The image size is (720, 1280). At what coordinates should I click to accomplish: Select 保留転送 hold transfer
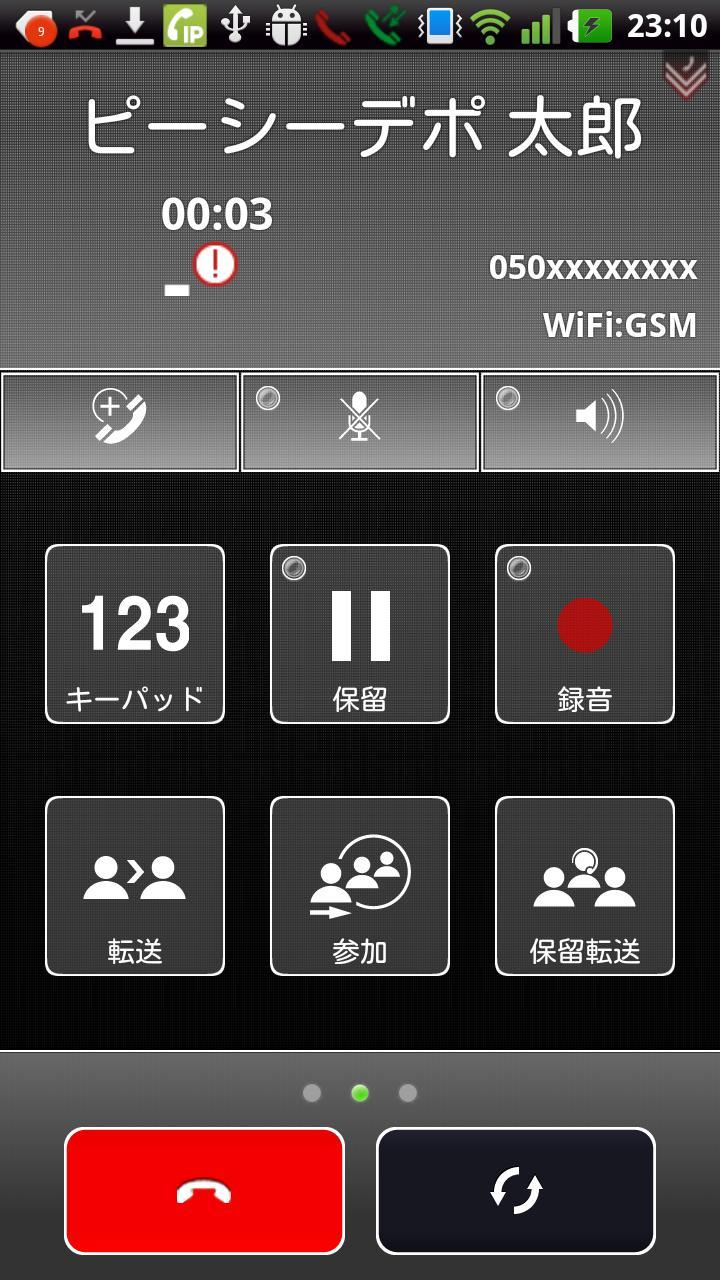point(585,886)
